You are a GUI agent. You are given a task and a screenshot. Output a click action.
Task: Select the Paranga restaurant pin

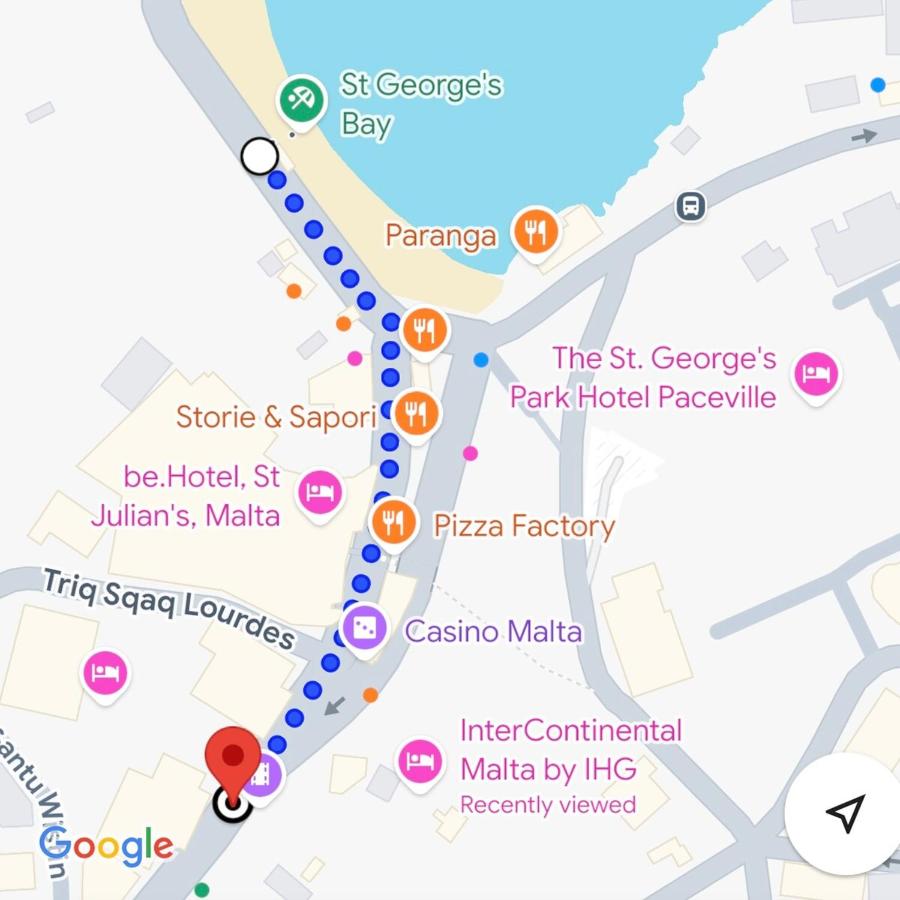535,232
